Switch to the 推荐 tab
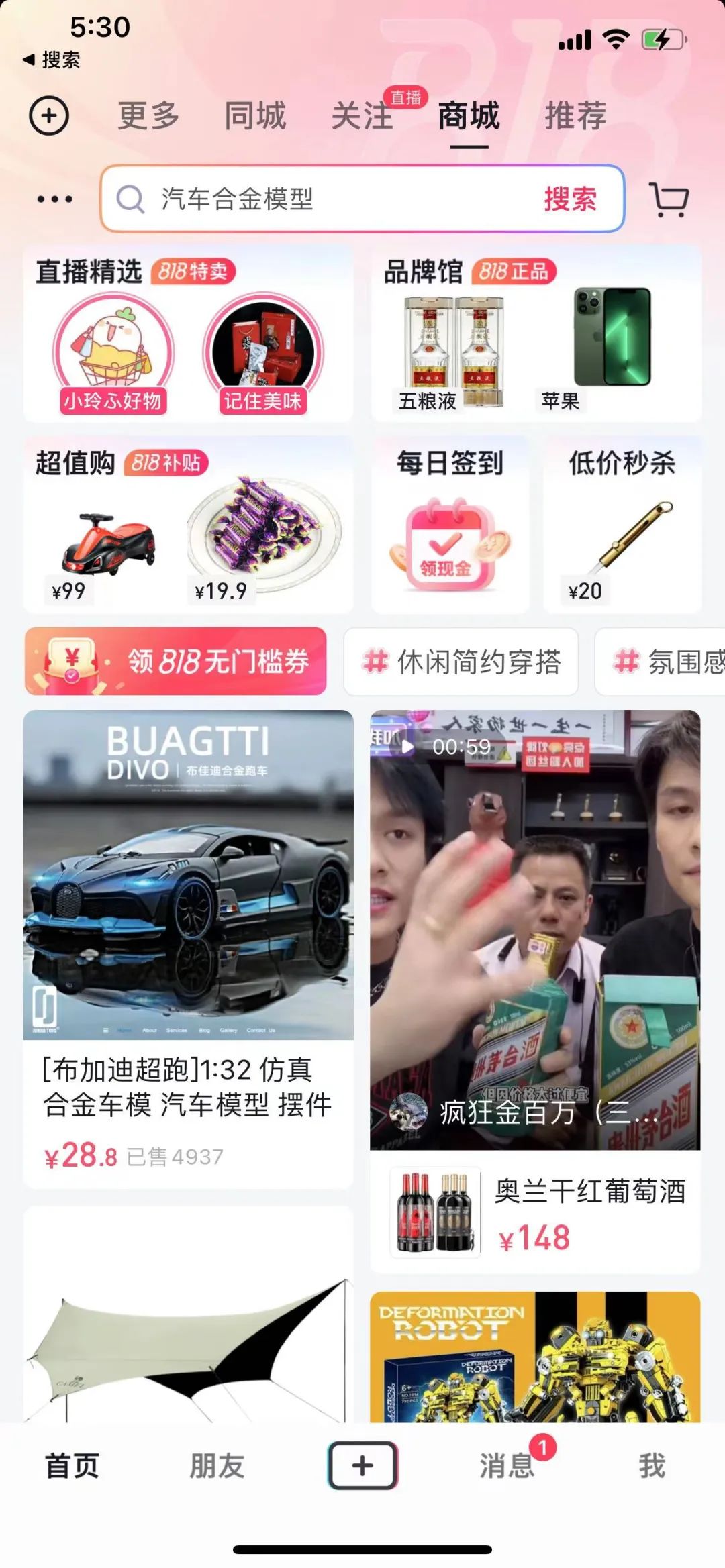The width and height of the screenshot is (725, 1568). tap(575, 116)
